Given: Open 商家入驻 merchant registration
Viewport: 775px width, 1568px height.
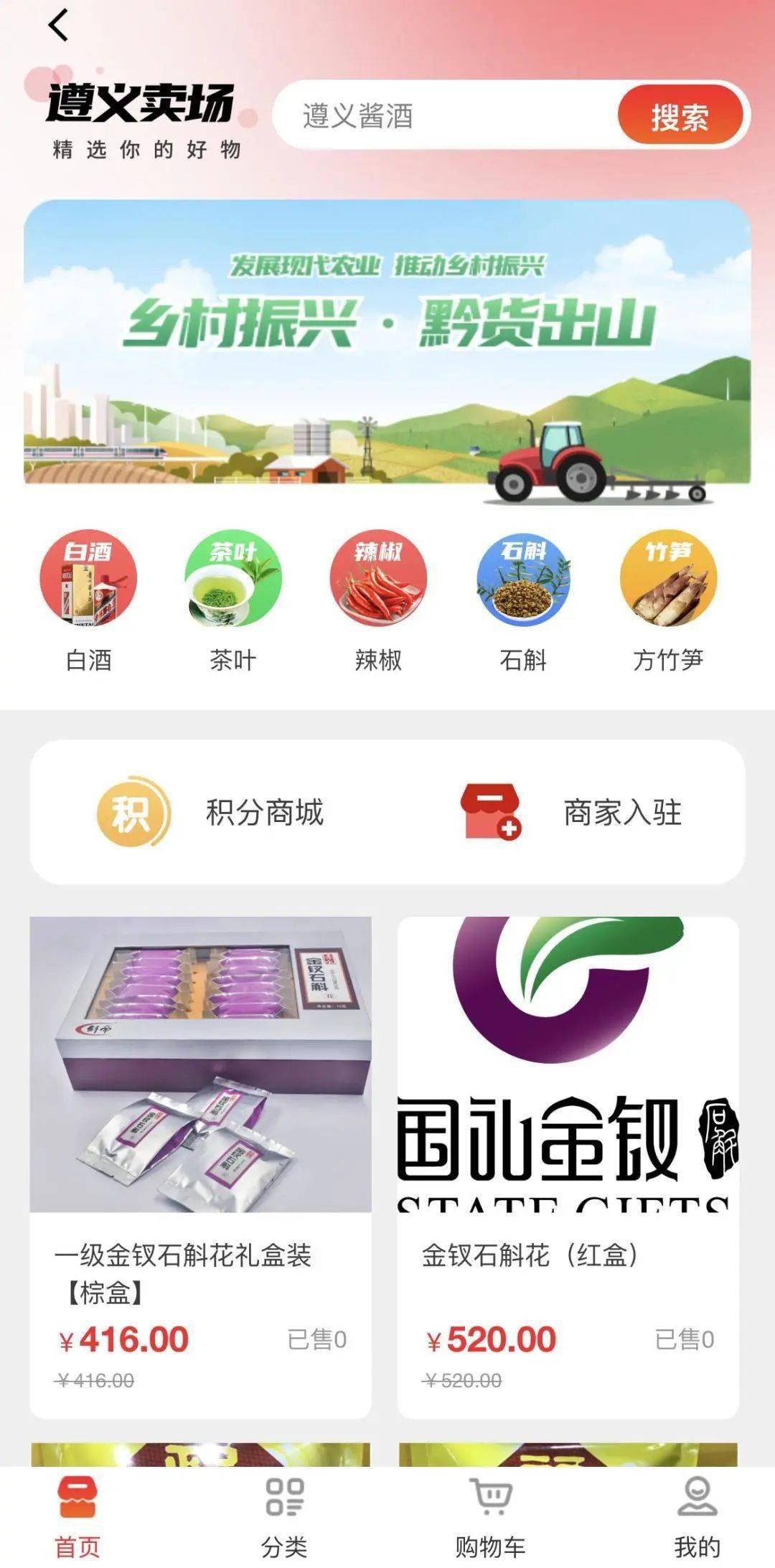Looking at the screenshot, I should (570, 813).
